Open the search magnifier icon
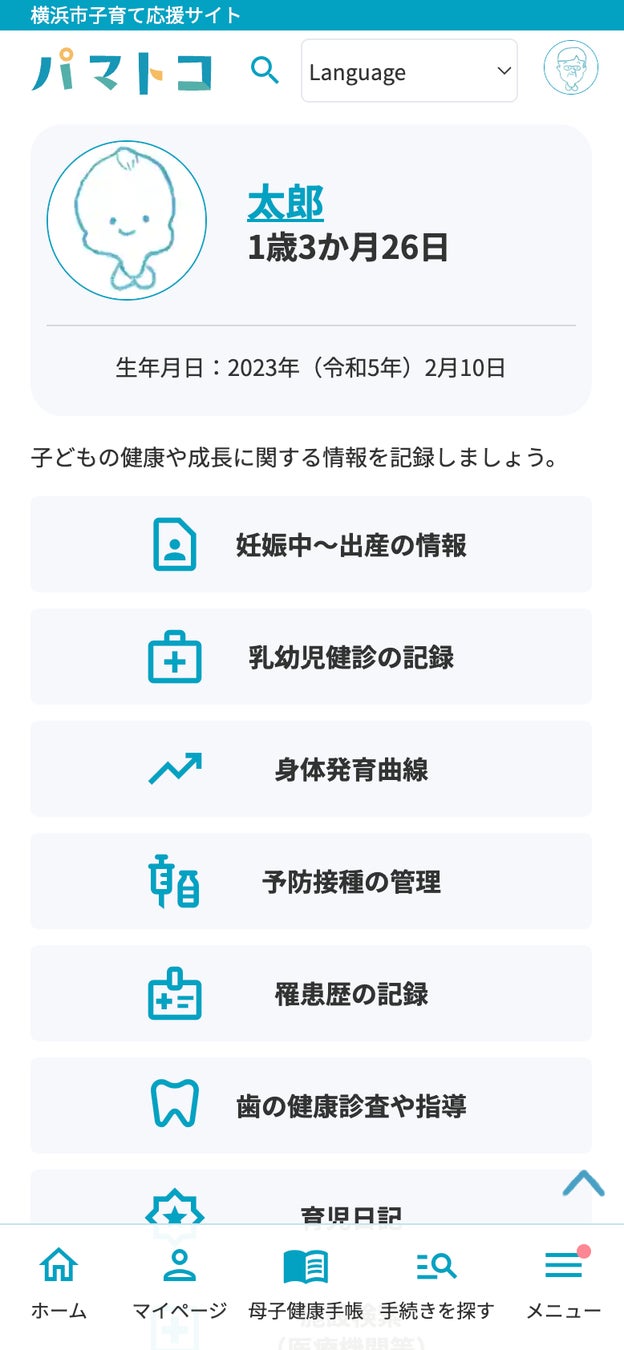This screenshot has width=624, height=1350. [264, 70]
